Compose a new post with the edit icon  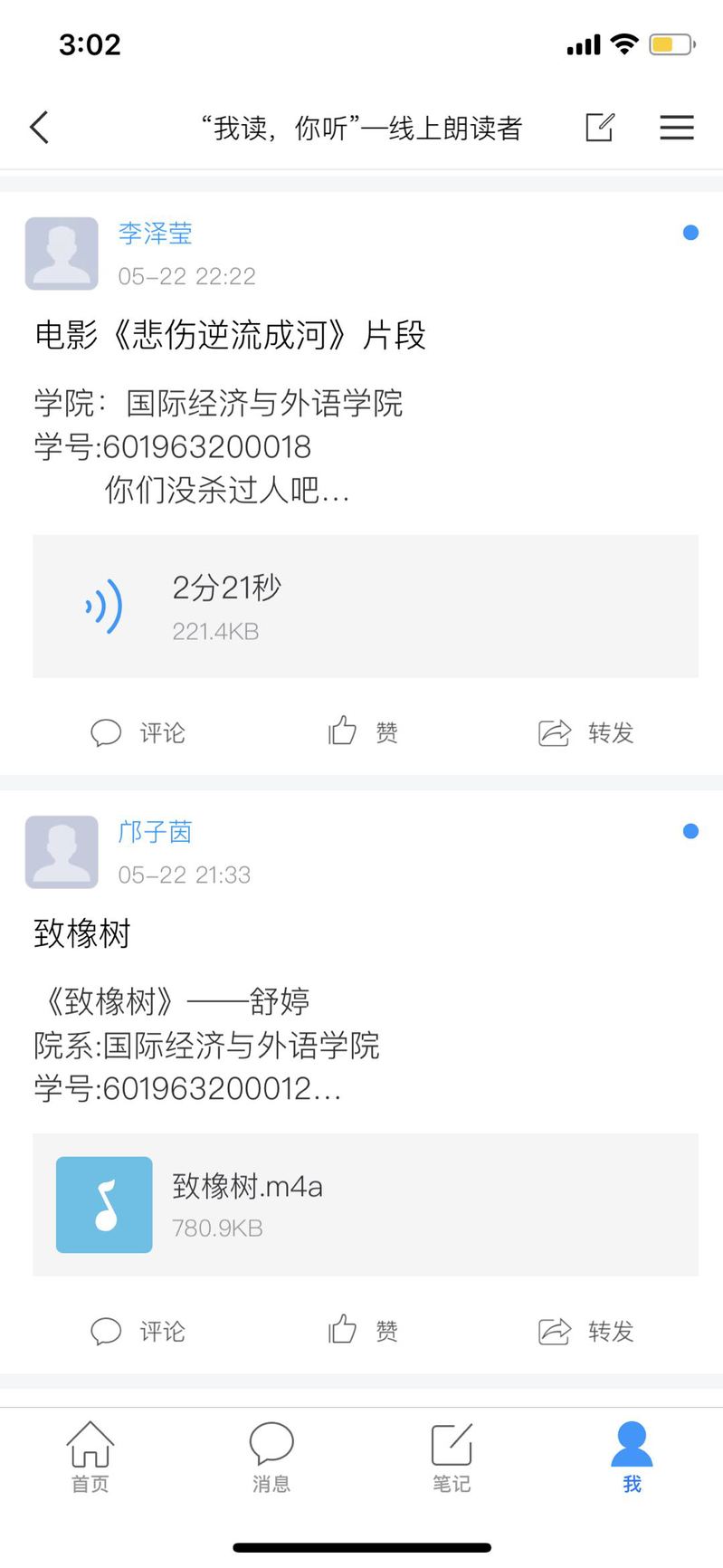point(599,128)
